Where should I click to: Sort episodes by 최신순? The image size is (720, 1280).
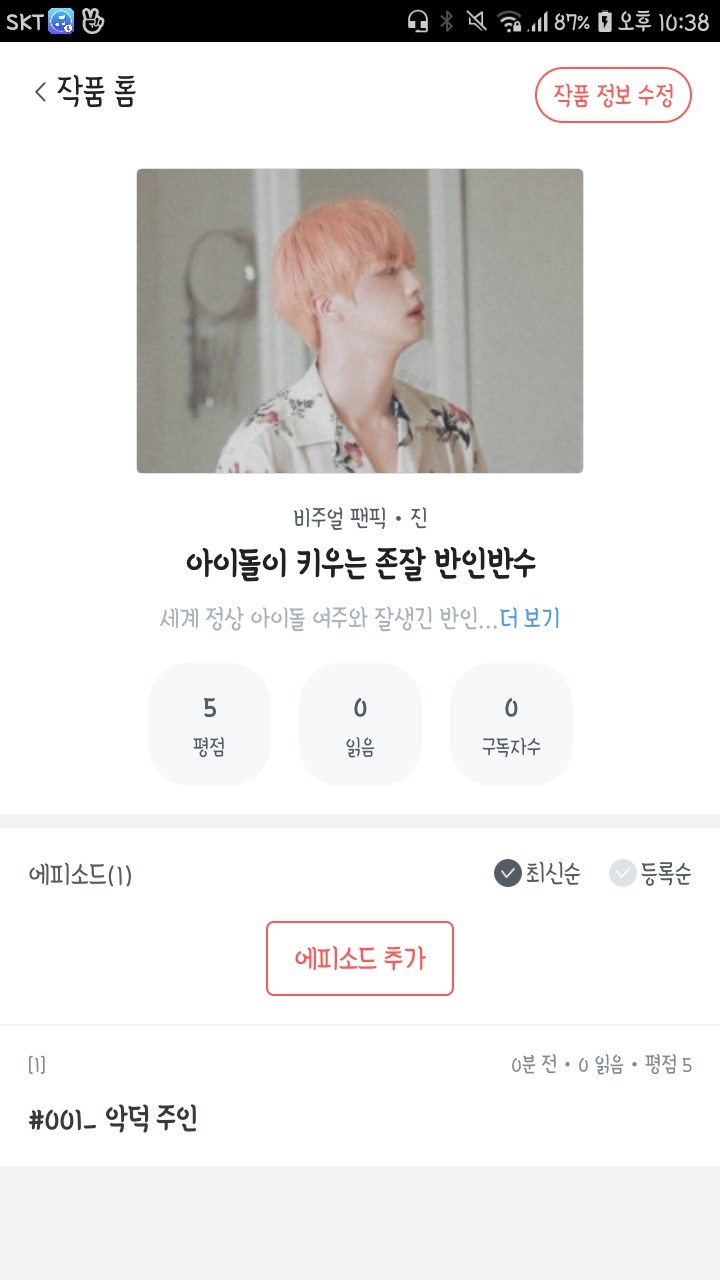[537, 874]
